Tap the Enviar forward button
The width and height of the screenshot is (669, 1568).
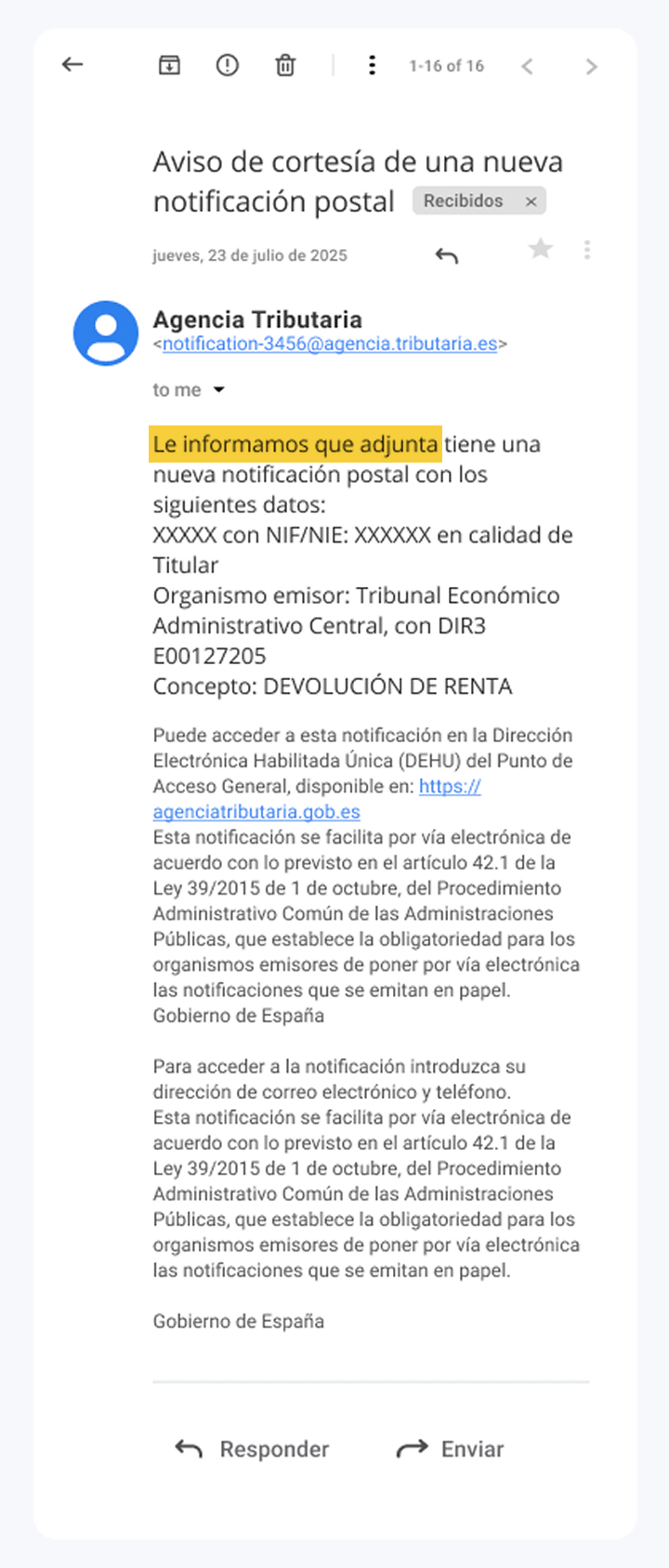451,1449
